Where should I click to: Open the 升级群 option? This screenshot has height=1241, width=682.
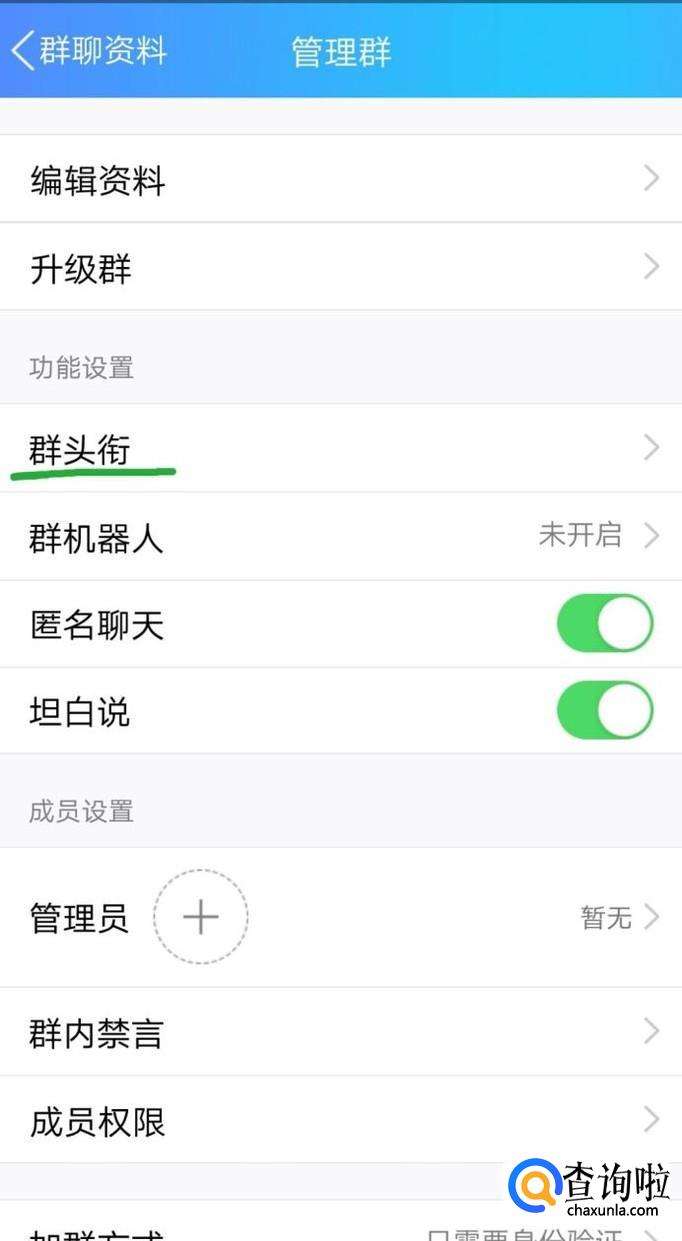[x=340, y=268]
